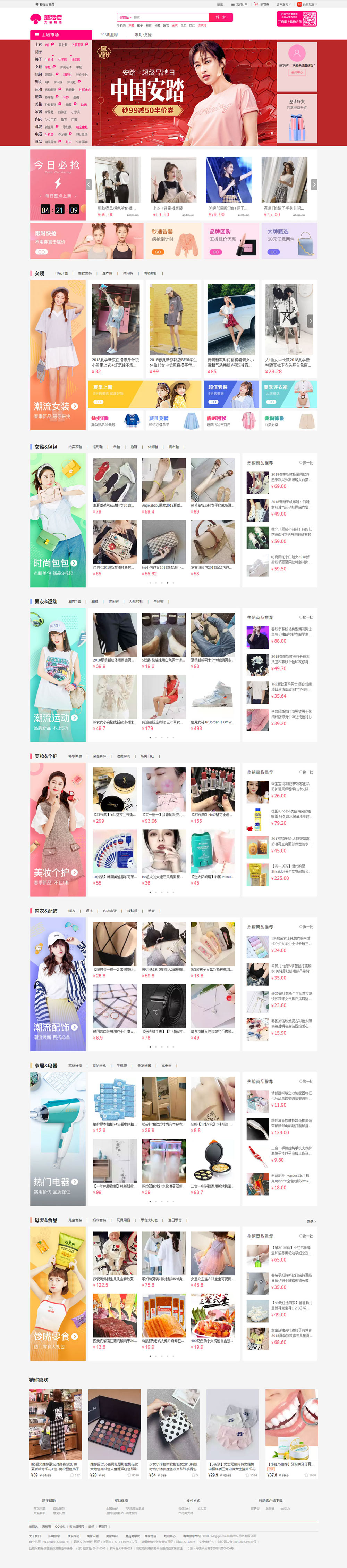
Task: Select the 连衣裙 link under 女装
Action: [x=108, y=273]
